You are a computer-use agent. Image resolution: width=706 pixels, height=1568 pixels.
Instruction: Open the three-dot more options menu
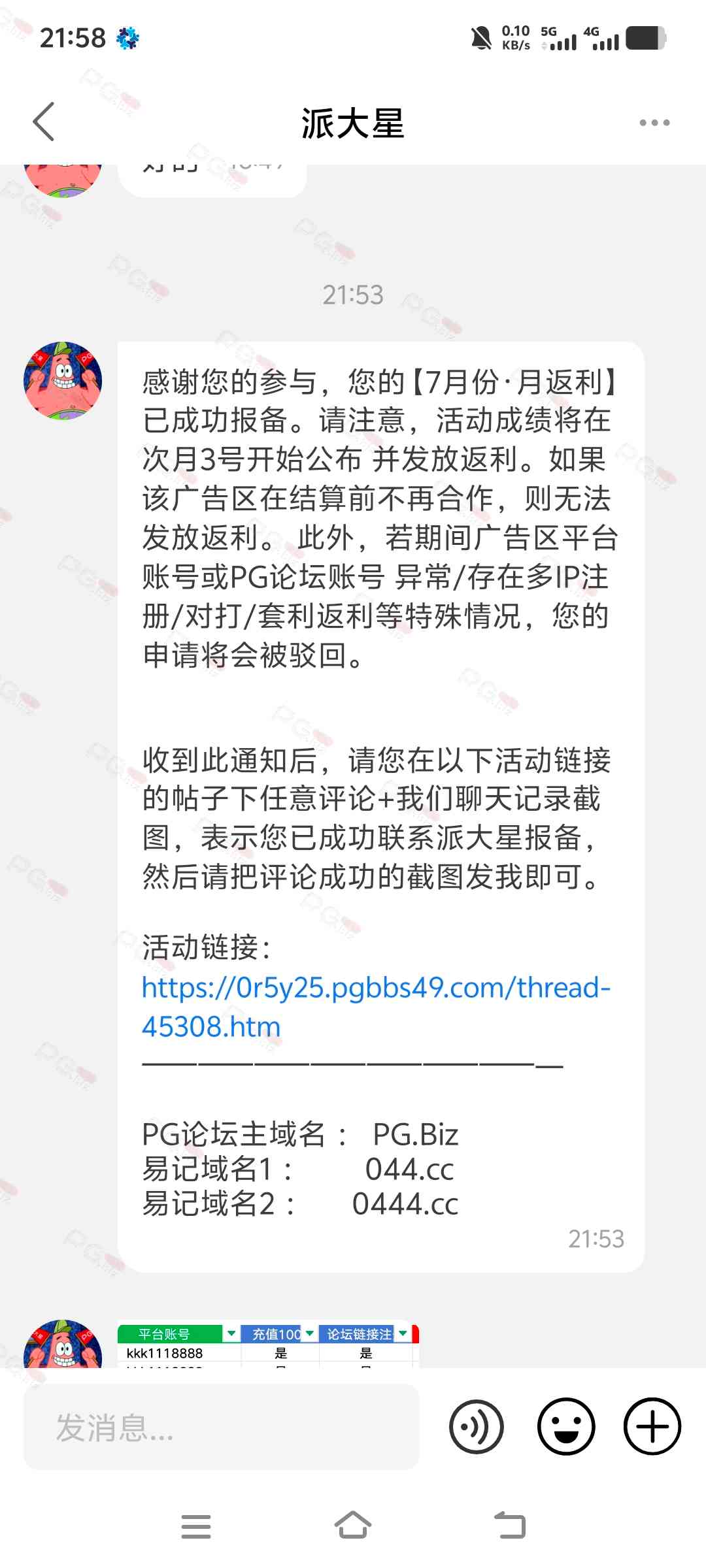[x=654, y=123]
